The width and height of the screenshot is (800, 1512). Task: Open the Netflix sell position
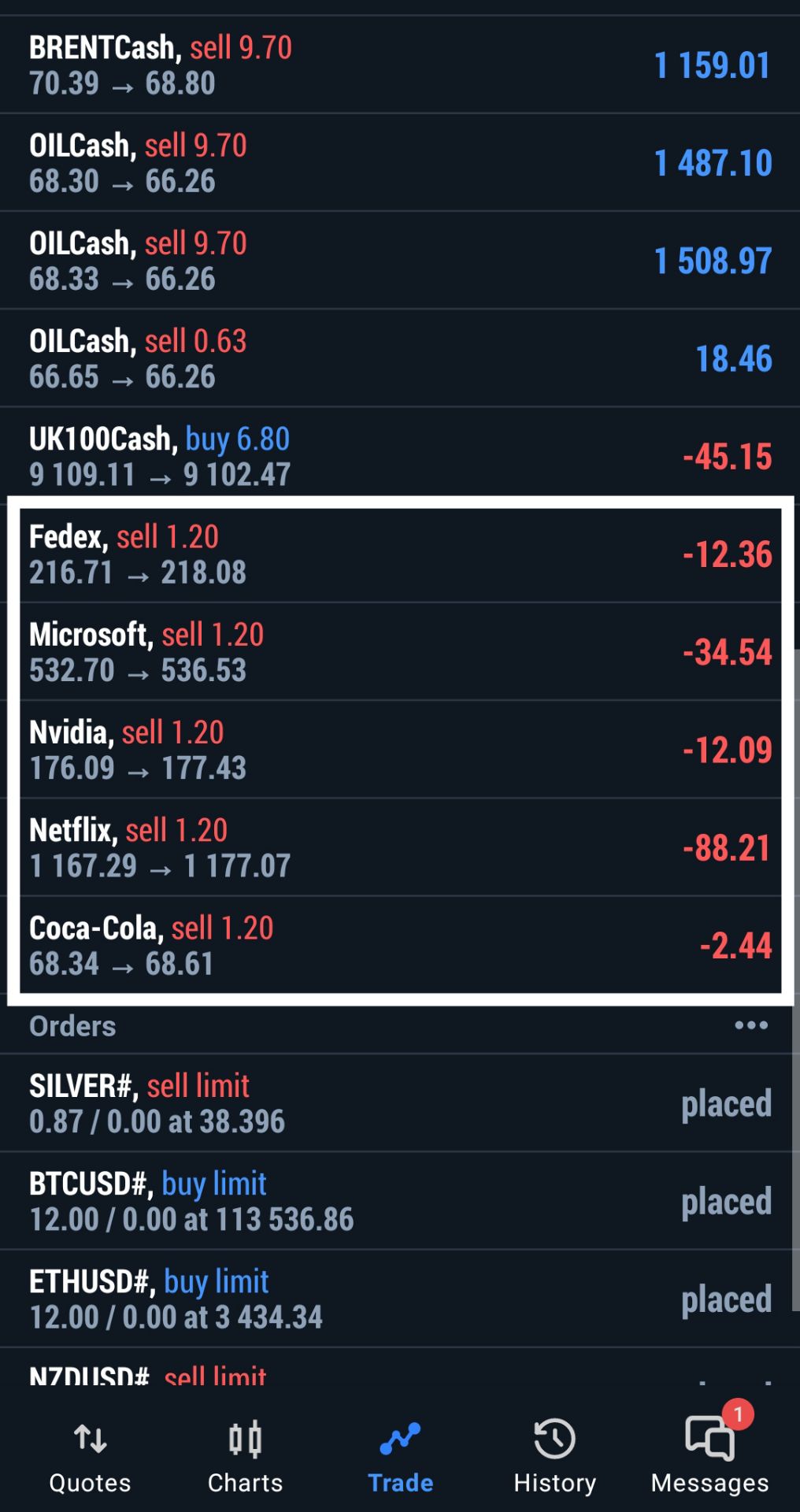[x=400, y=847]
